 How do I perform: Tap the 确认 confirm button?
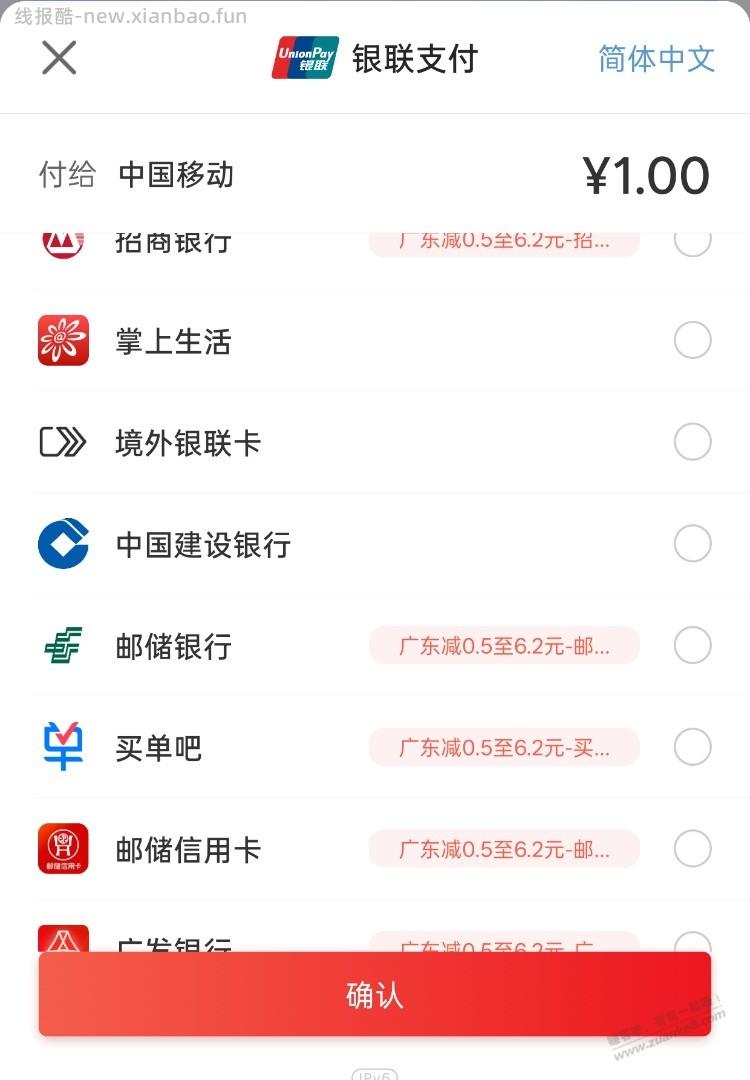pos(374,993)
